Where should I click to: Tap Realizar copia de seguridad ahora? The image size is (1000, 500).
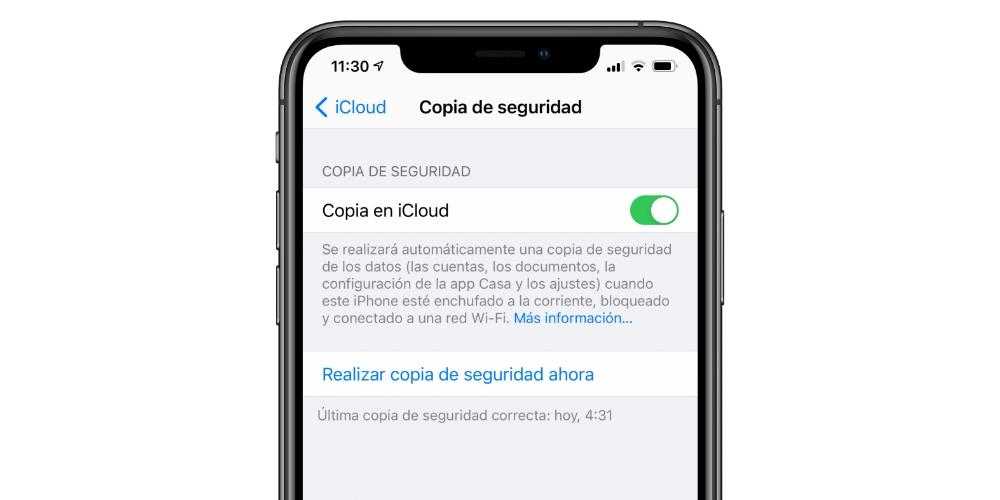pyautogui.click(x=458, y=375)
